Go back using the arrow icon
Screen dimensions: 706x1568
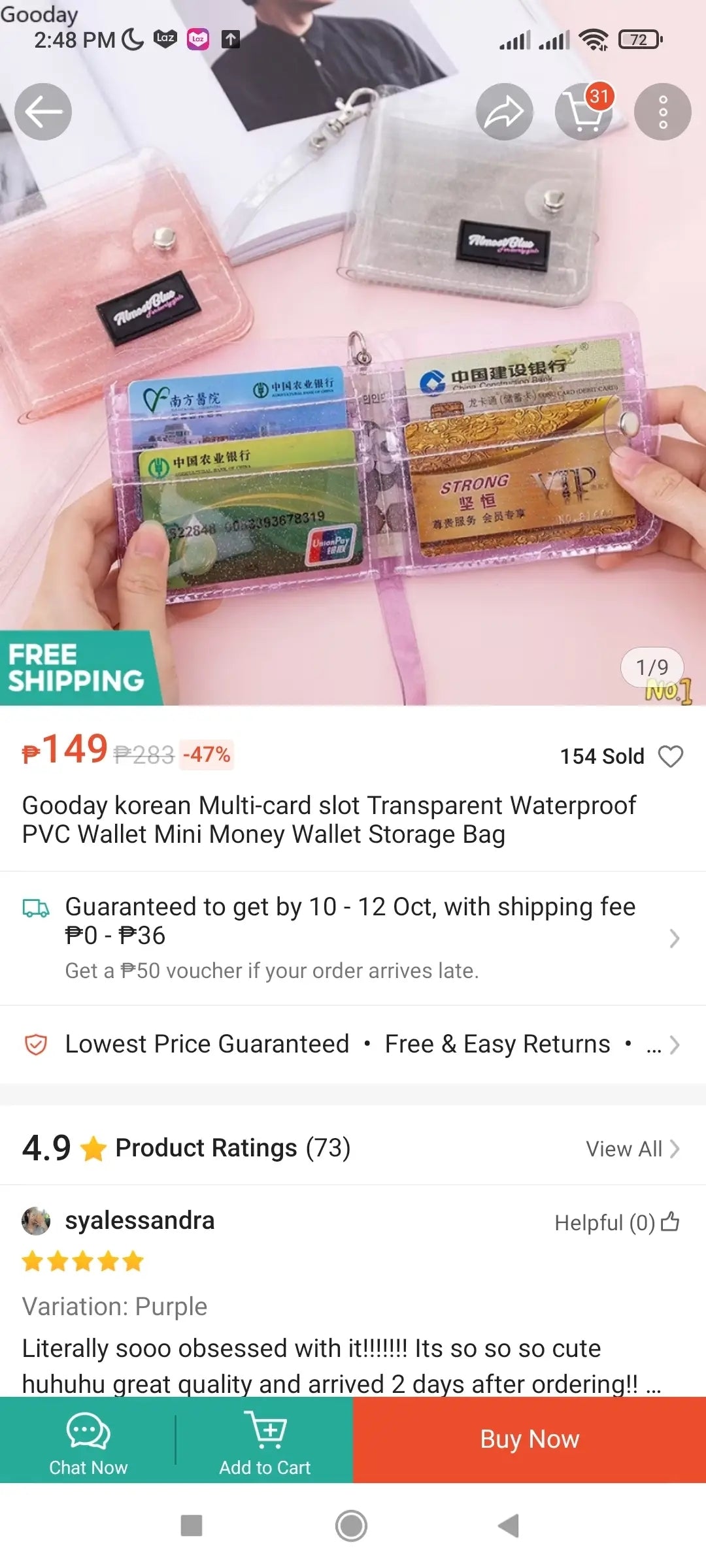43,112
